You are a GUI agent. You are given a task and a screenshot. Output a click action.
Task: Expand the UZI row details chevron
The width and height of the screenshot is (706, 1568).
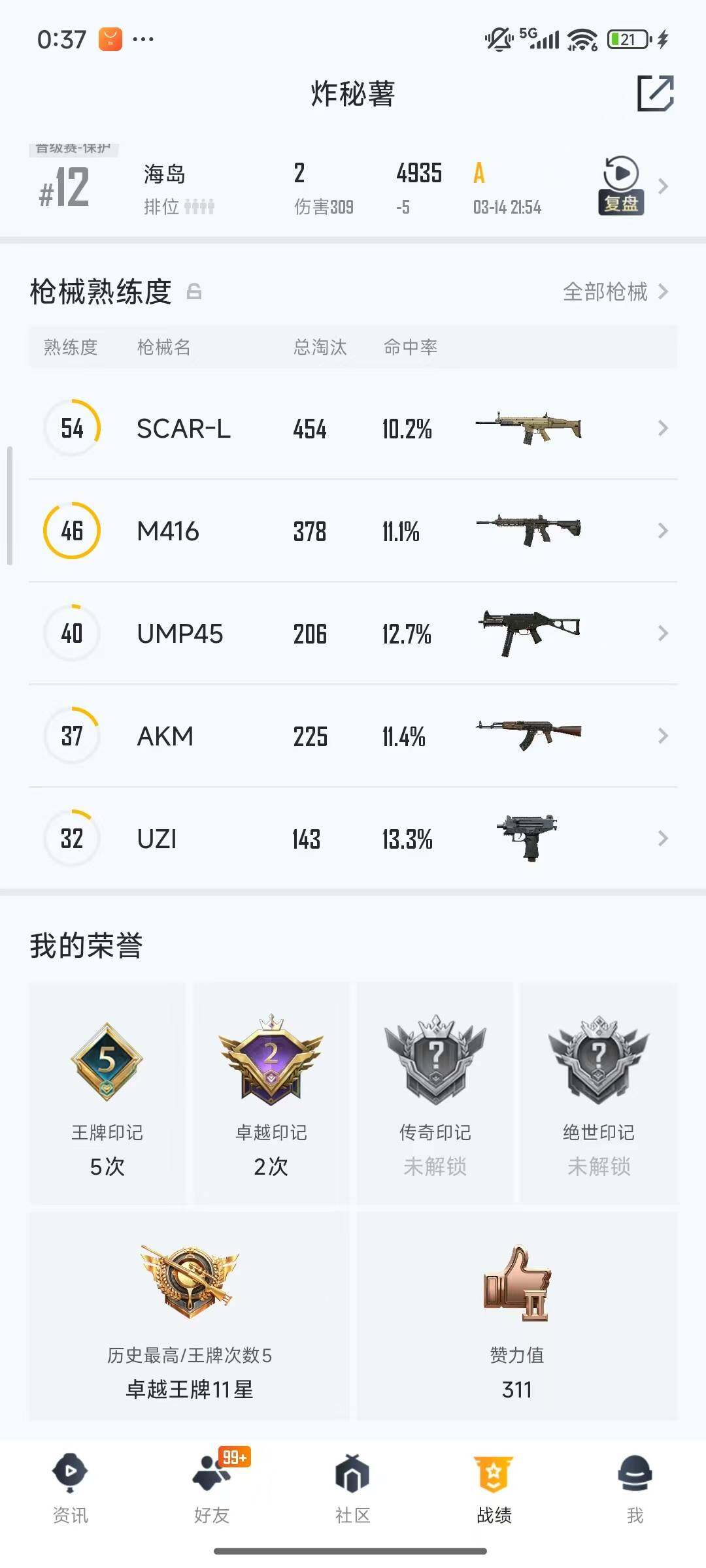[662, 838]
